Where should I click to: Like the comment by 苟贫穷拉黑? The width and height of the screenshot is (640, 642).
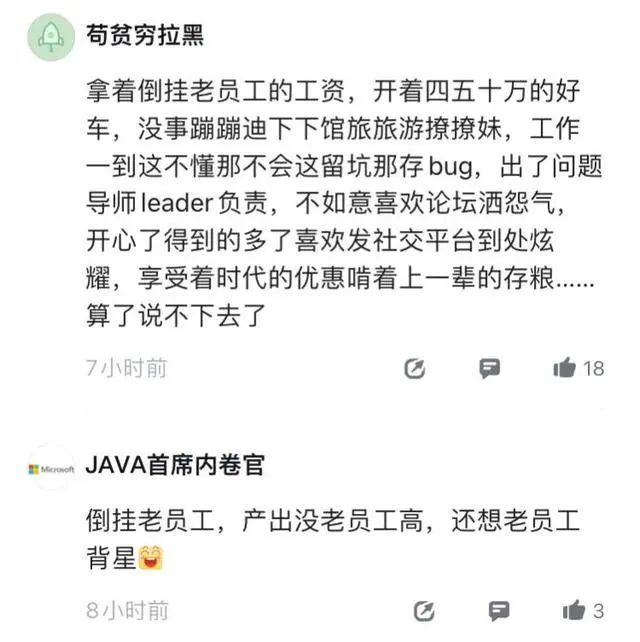(x=565, y=368)
